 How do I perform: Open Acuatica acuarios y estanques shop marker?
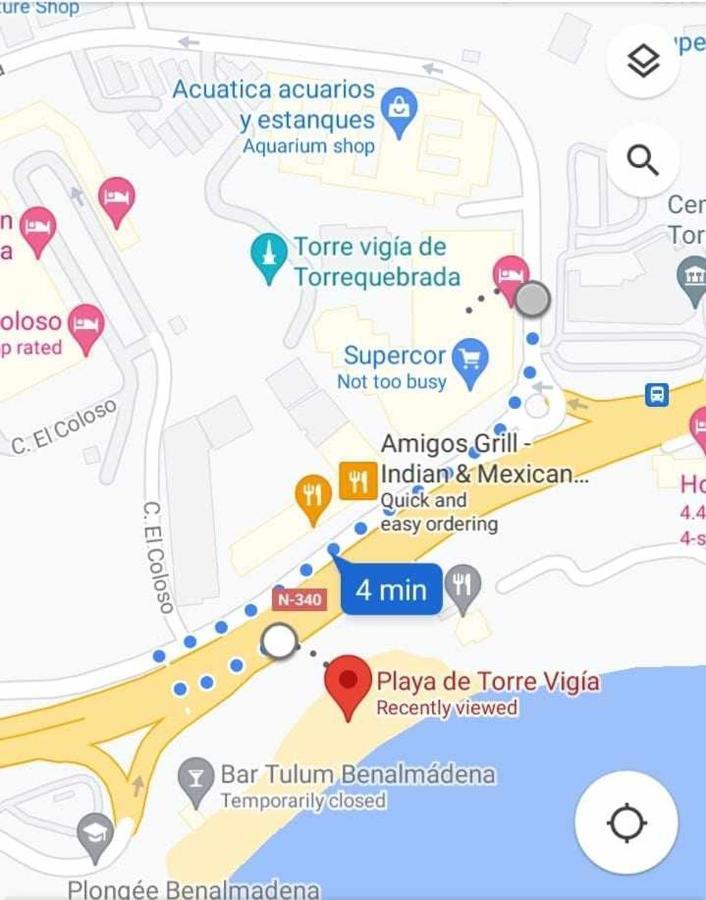399,111
